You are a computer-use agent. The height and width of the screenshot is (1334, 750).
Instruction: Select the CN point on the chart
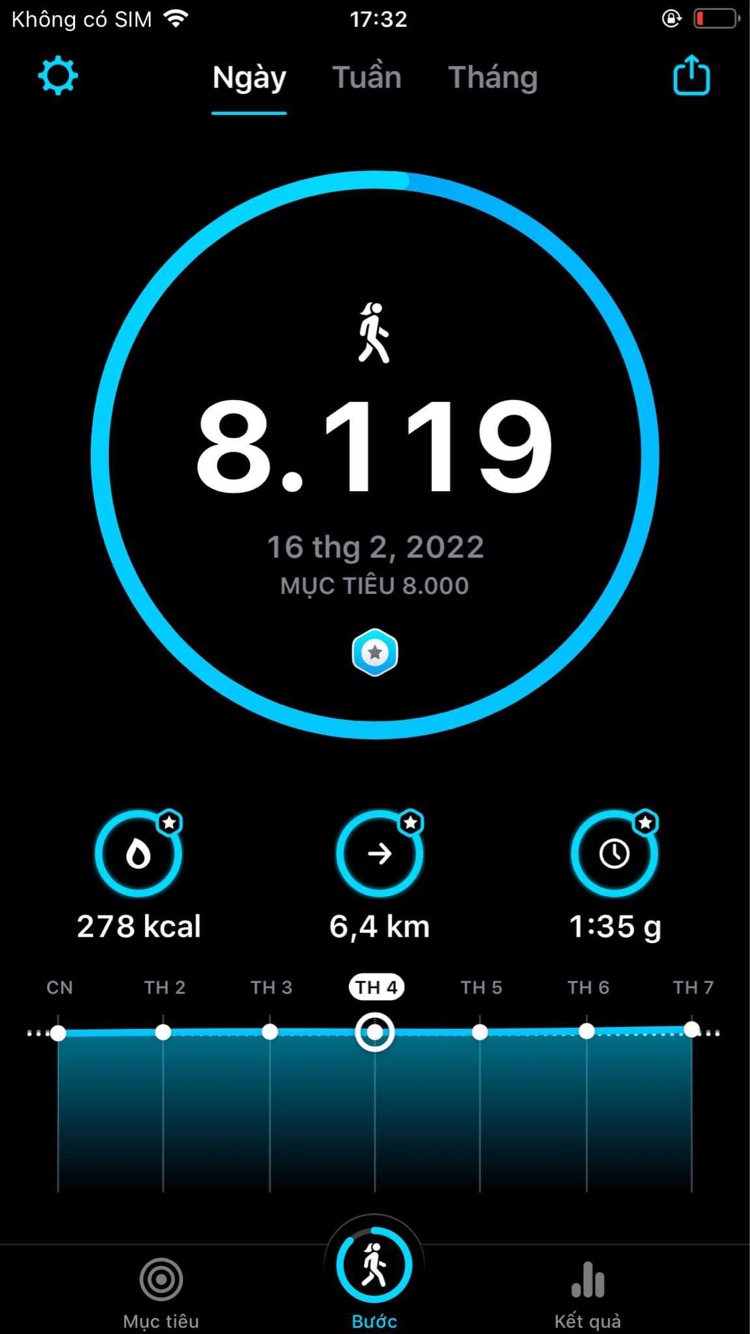coord(58,1032)
